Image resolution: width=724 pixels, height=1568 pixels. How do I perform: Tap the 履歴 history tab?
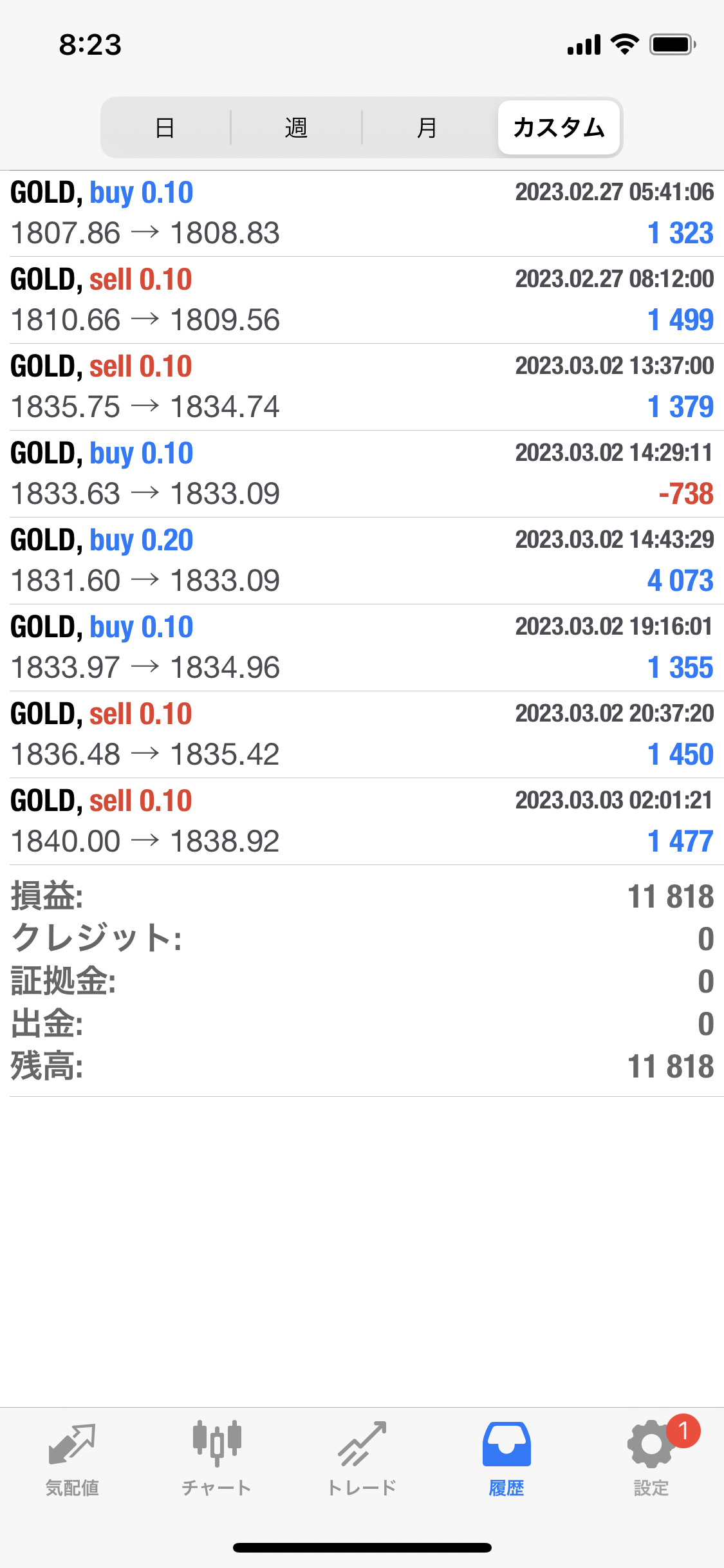tap(506, 1459)
